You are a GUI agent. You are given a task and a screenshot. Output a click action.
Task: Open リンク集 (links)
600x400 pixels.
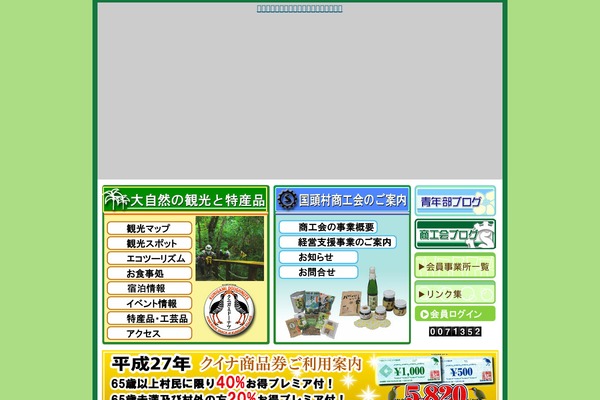tap(455, 294)
